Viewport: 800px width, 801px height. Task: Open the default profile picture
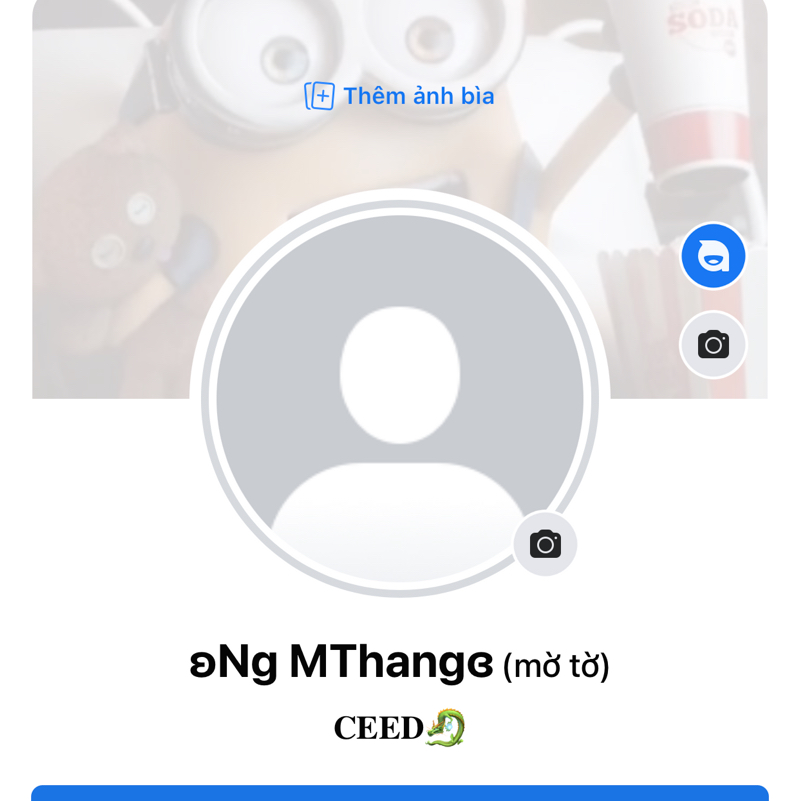(x=399, y=397)
